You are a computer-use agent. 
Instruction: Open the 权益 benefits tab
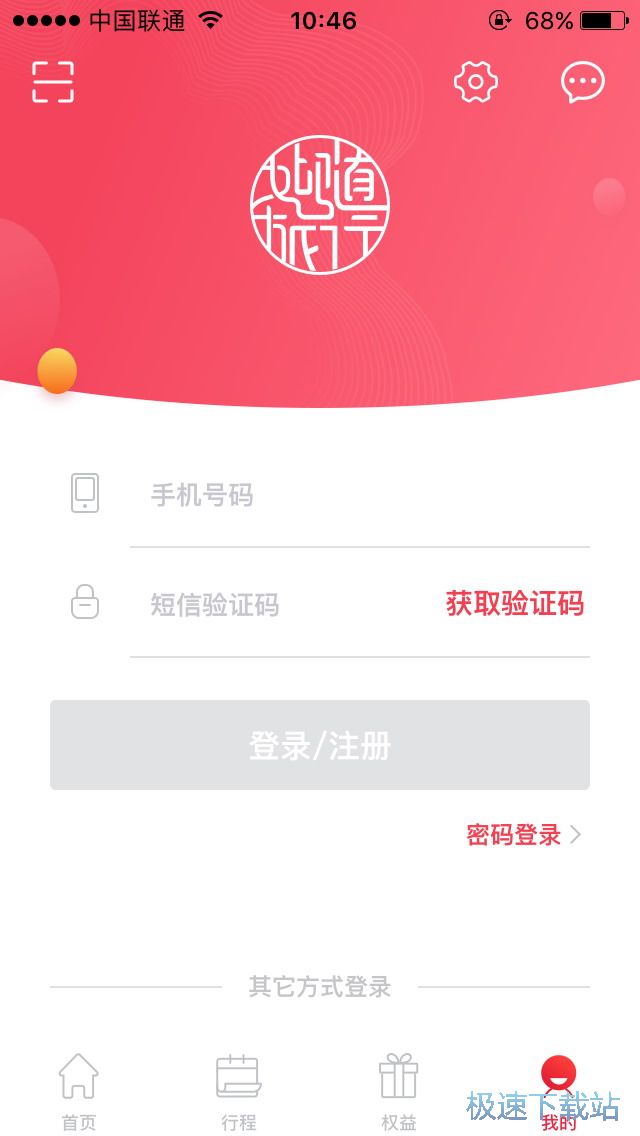pyautogui.click(x=398, y=1090)
